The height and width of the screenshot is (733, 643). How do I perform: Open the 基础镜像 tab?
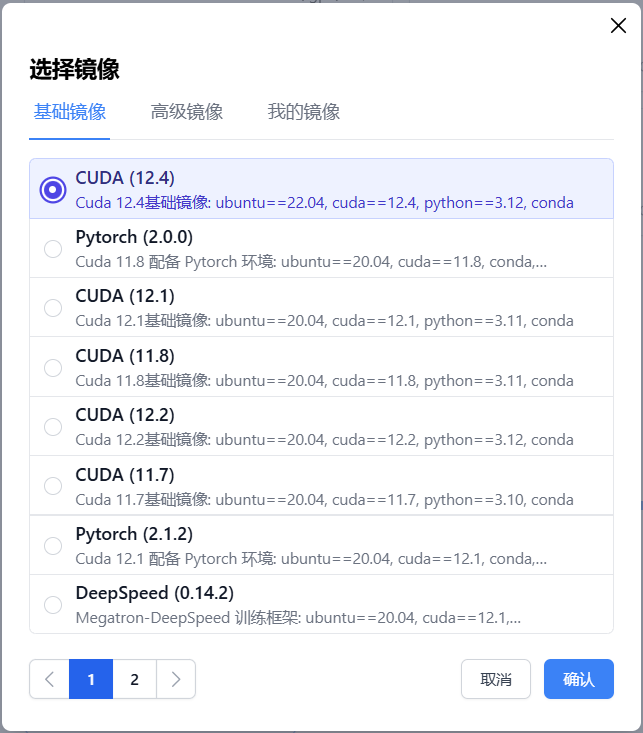(70, 112)
